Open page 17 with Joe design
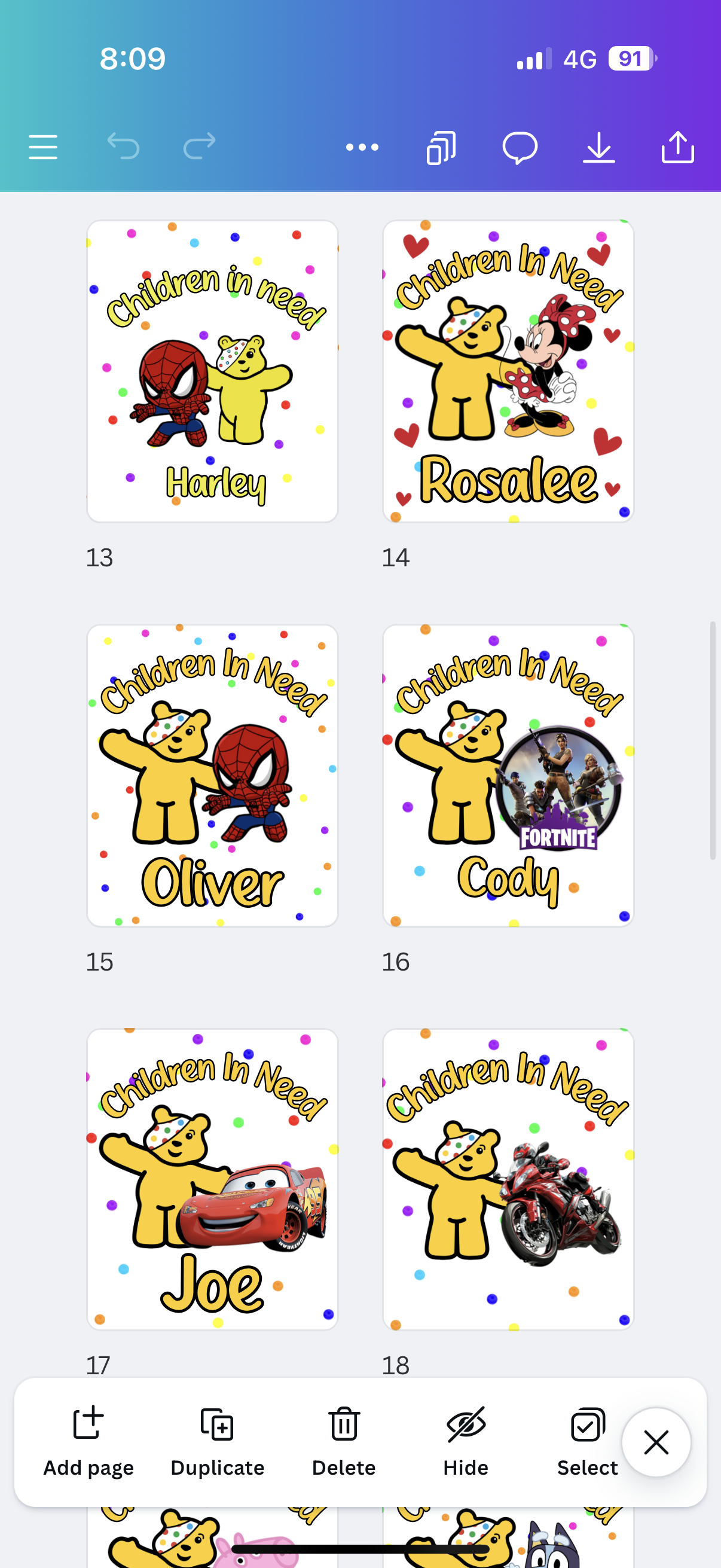Image resolution: width=721 pixels, height=1568 pixels. [212, 1179]
